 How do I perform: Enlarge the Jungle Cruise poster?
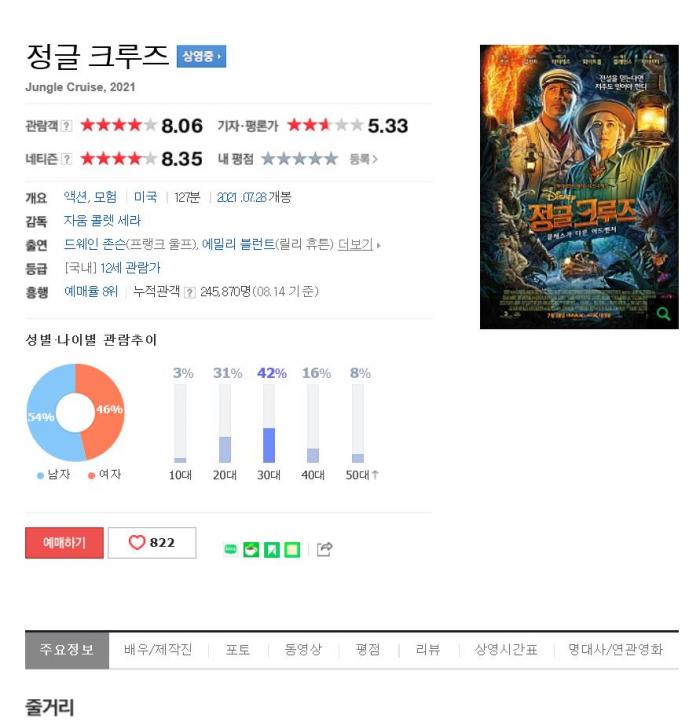(x=578, y=187)
